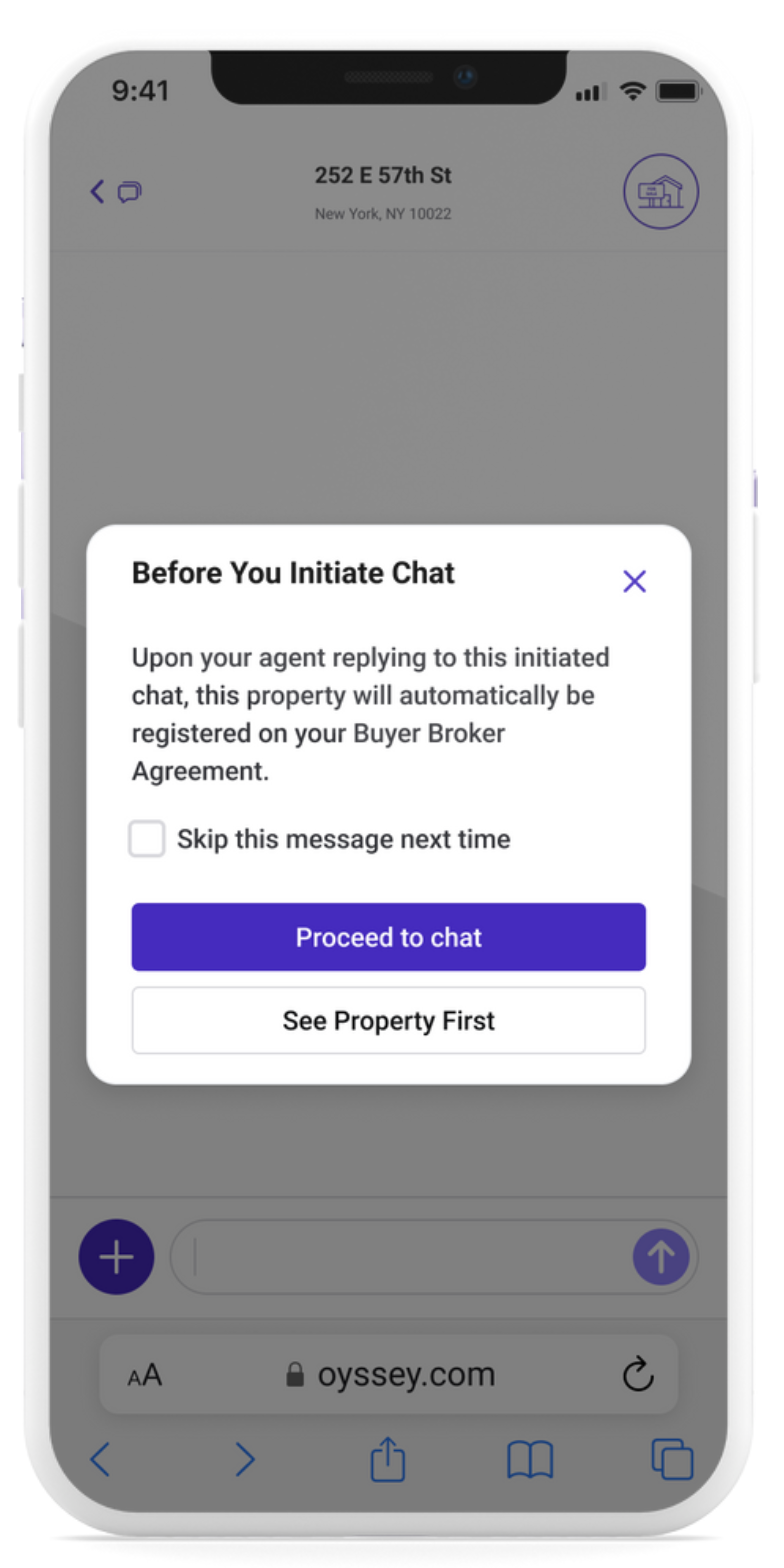
Task: Open the Safari share sheet
Action: (x=388, y=1461)
